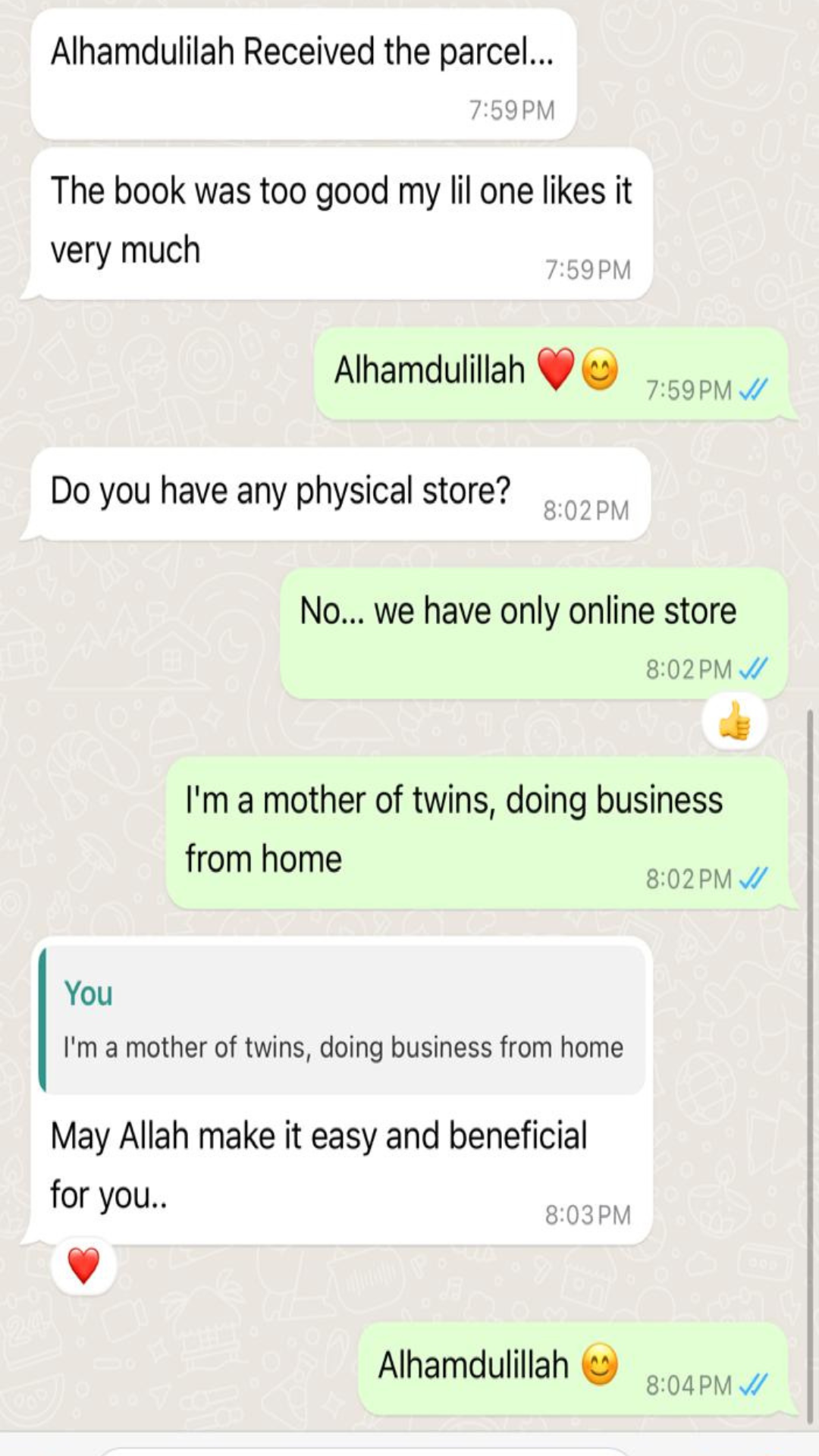Open the thumbs-up reaction on online store message
This screenshot has width=819, height=1456.
(734, 721)
